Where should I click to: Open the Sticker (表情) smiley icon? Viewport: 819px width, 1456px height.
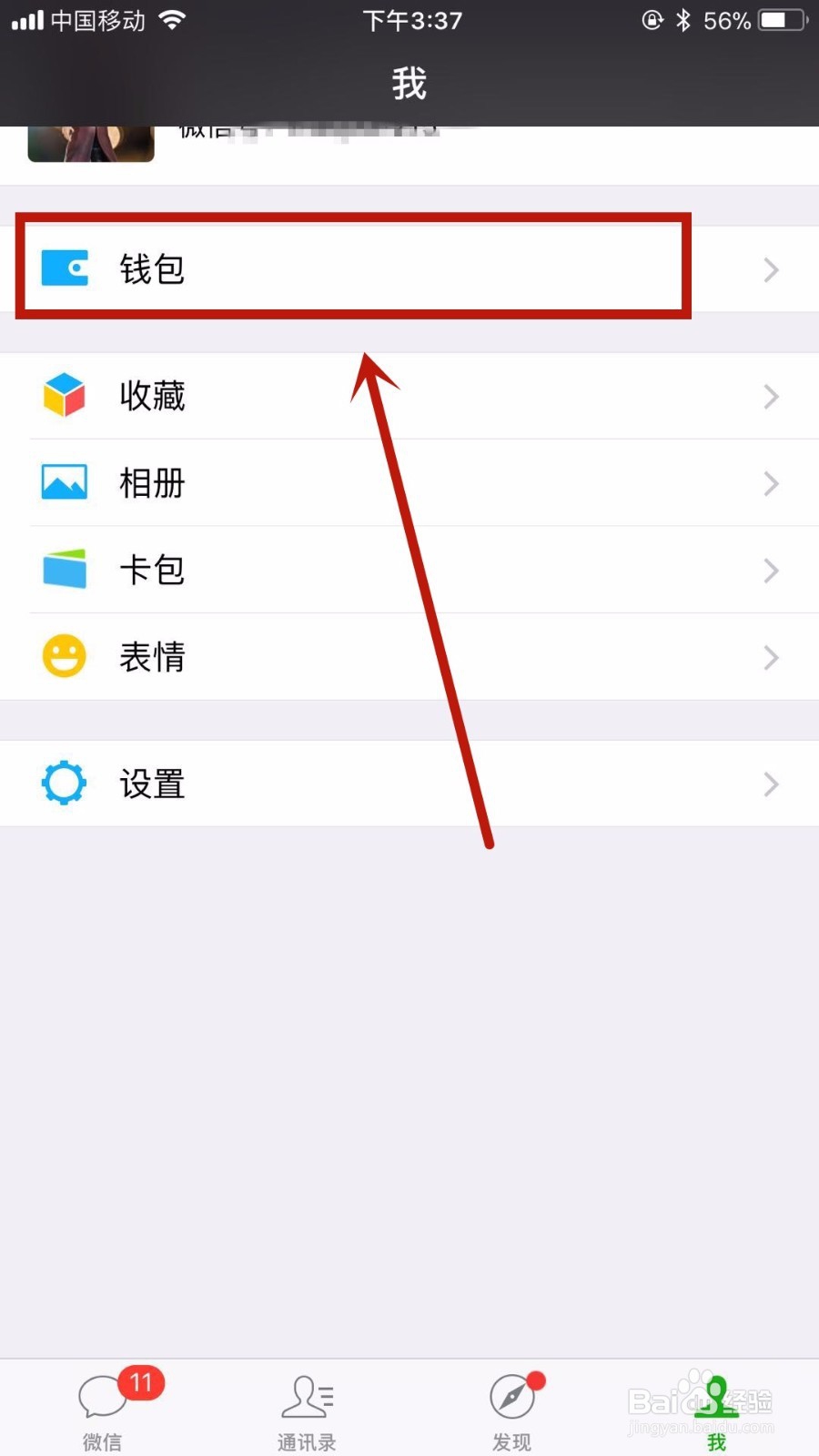click(x=62, y=656)
